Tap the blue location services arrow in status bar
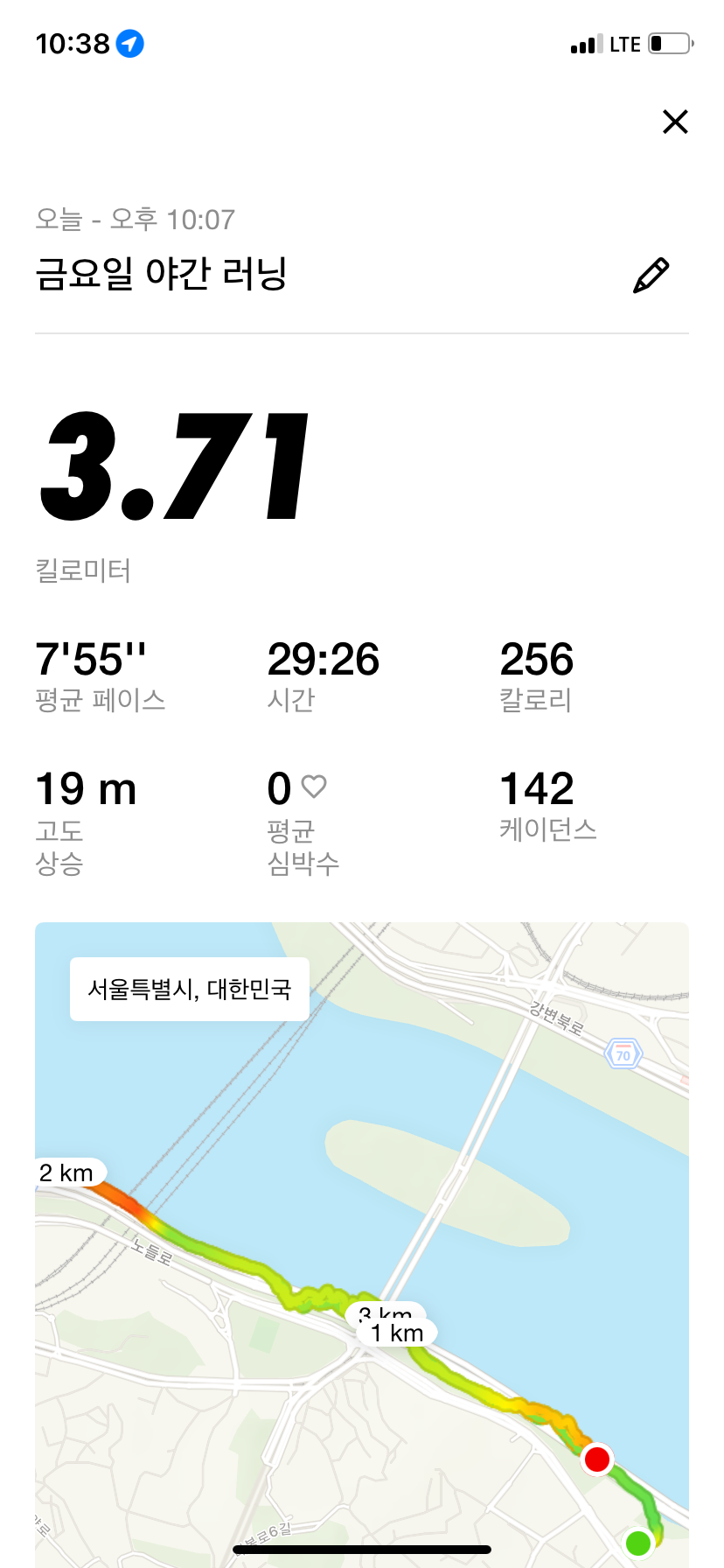724x1568 pixels. click(128, 43)
